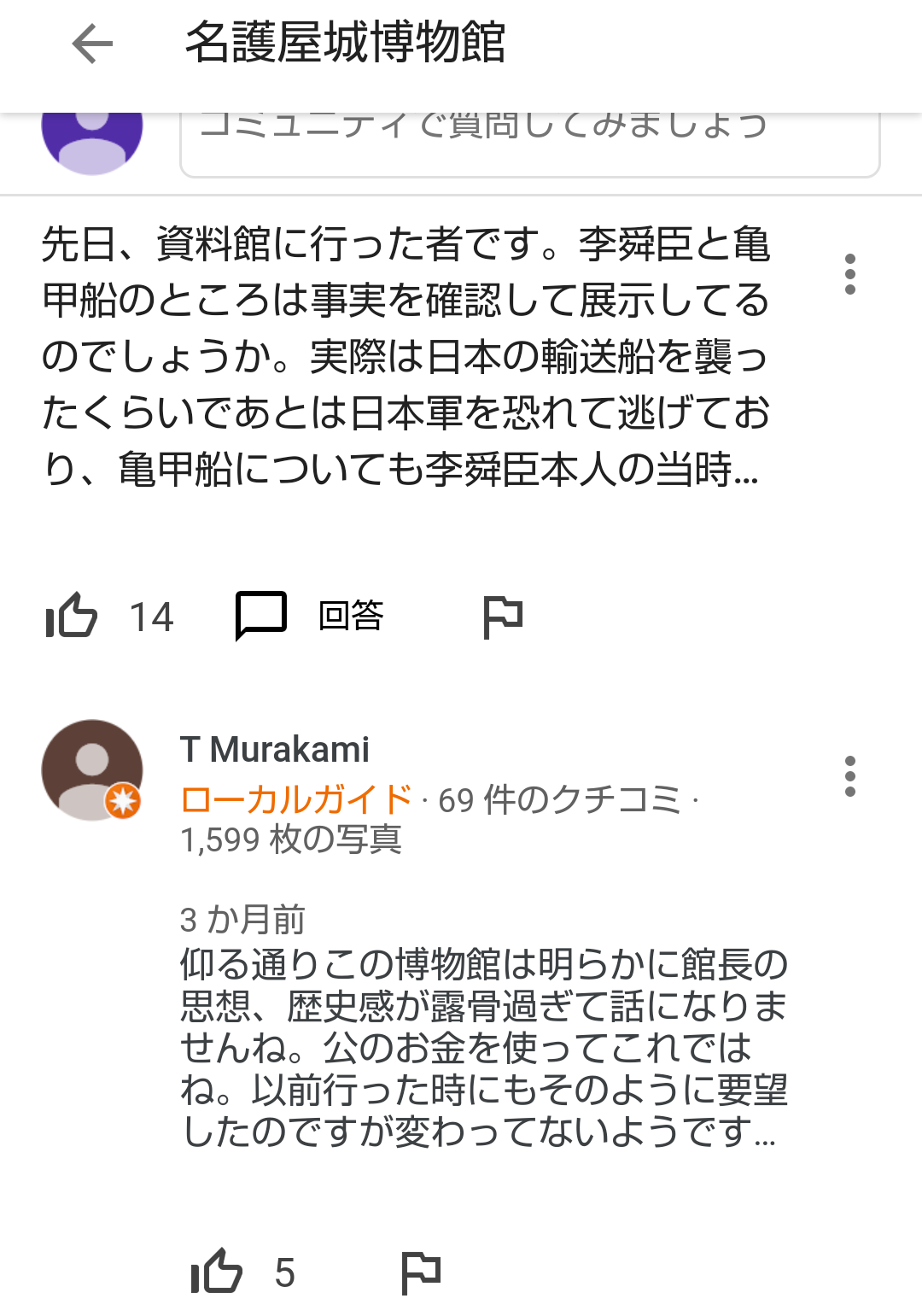Open overflow menu on T Murakami's answer
The width and height of the screenshot is (922, 1316).
(849, 776)
